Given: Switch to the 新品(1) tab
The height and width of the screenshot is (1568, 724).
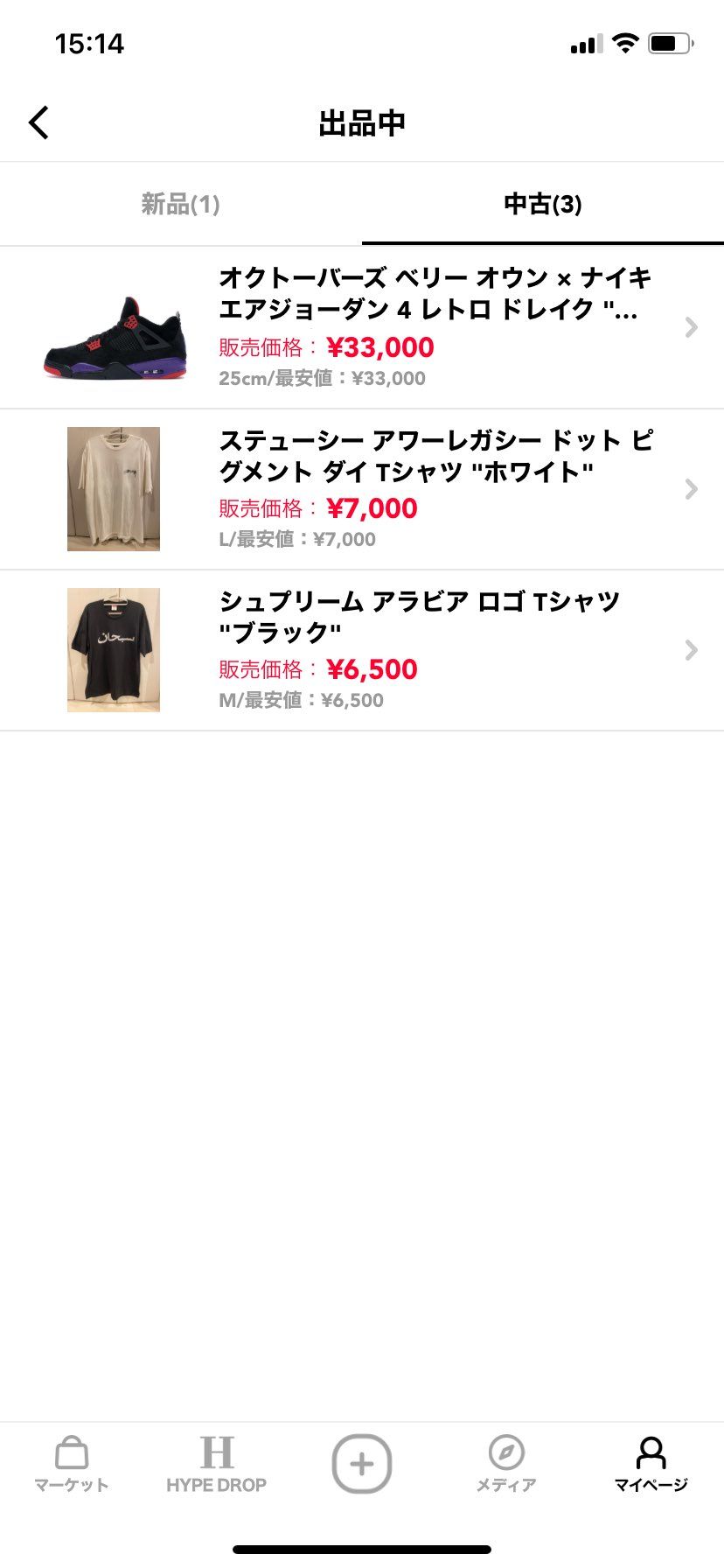Looking at the screenshot, I should tap(179, 203).
